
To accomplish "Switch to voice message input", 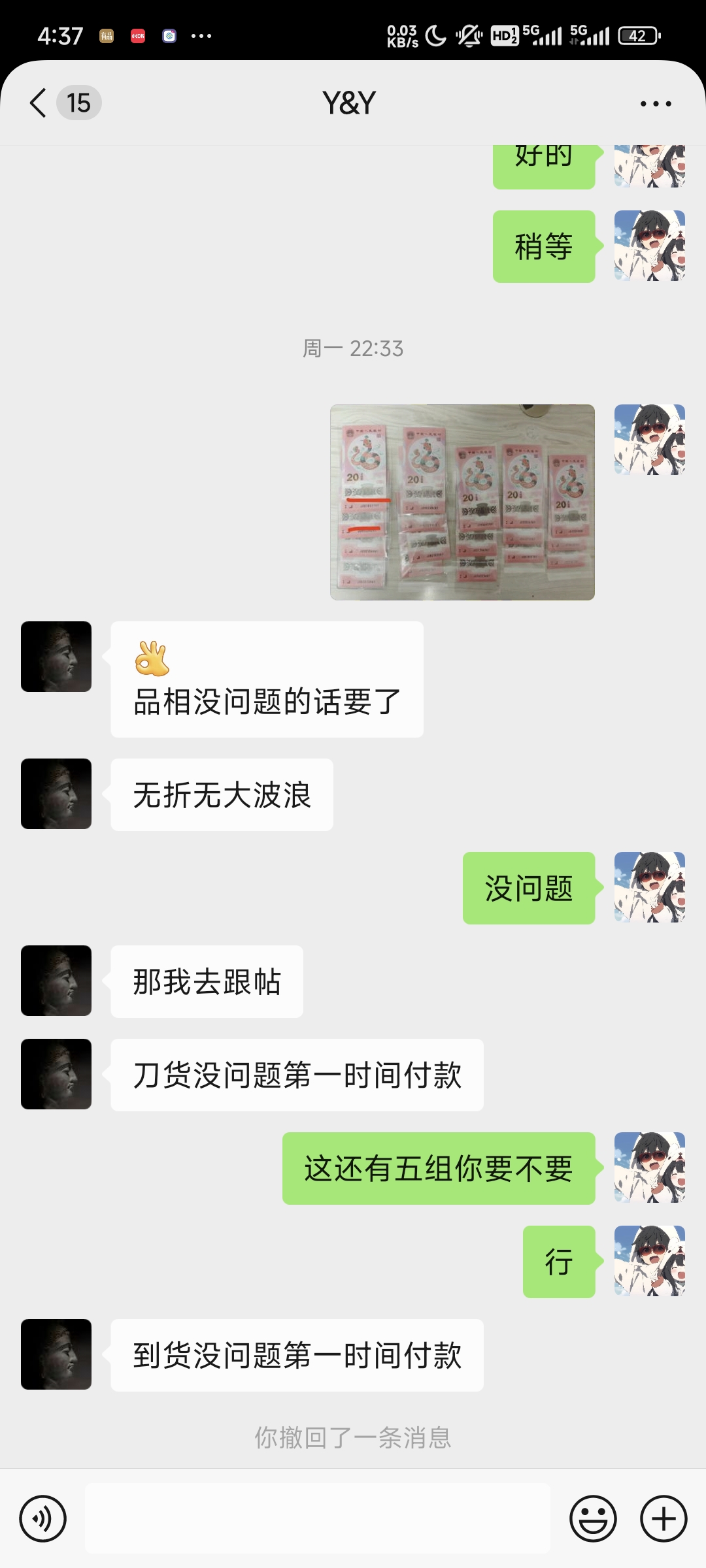I will (x=43, y=1518).
